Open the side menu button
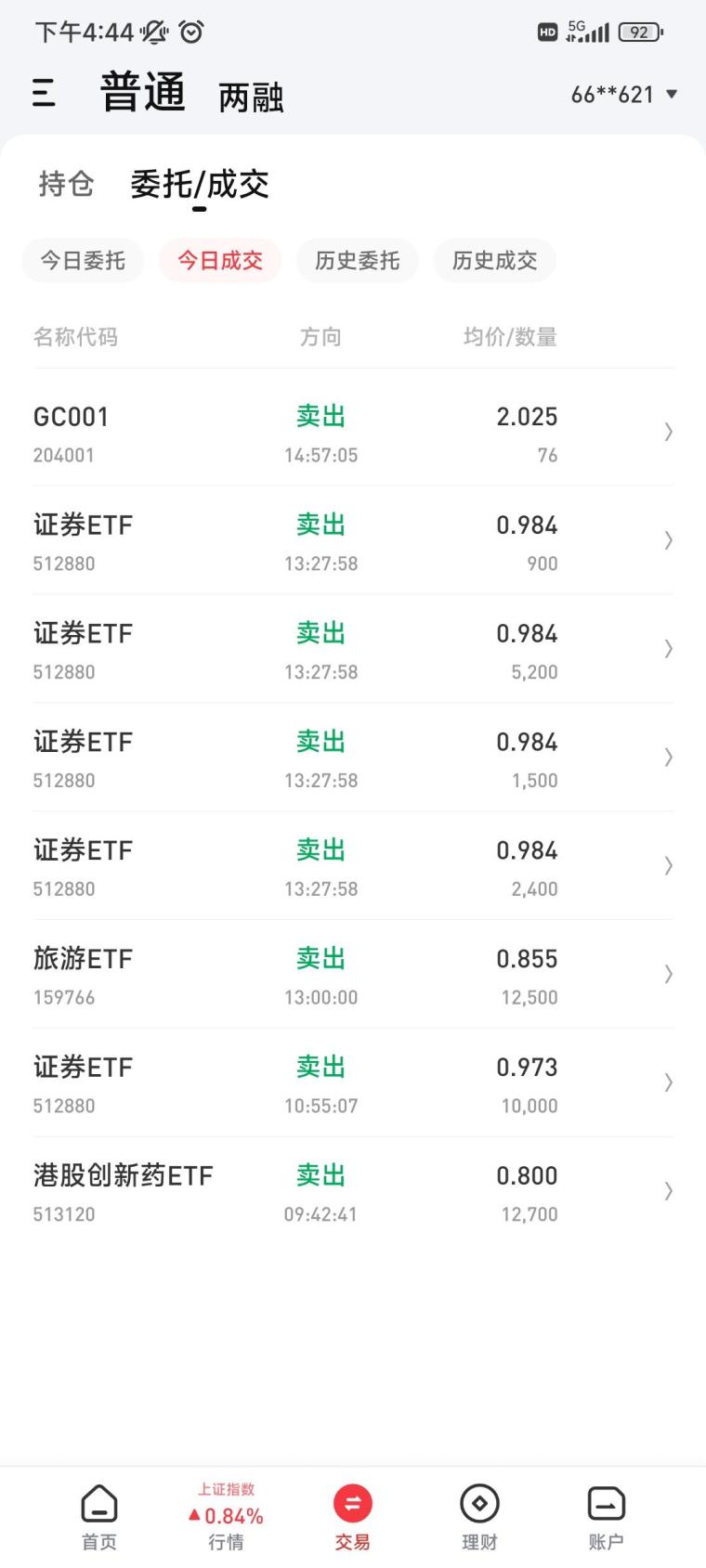Viewport: 706px width, 1568px height. pyautogui.click(x=44, y=93)
